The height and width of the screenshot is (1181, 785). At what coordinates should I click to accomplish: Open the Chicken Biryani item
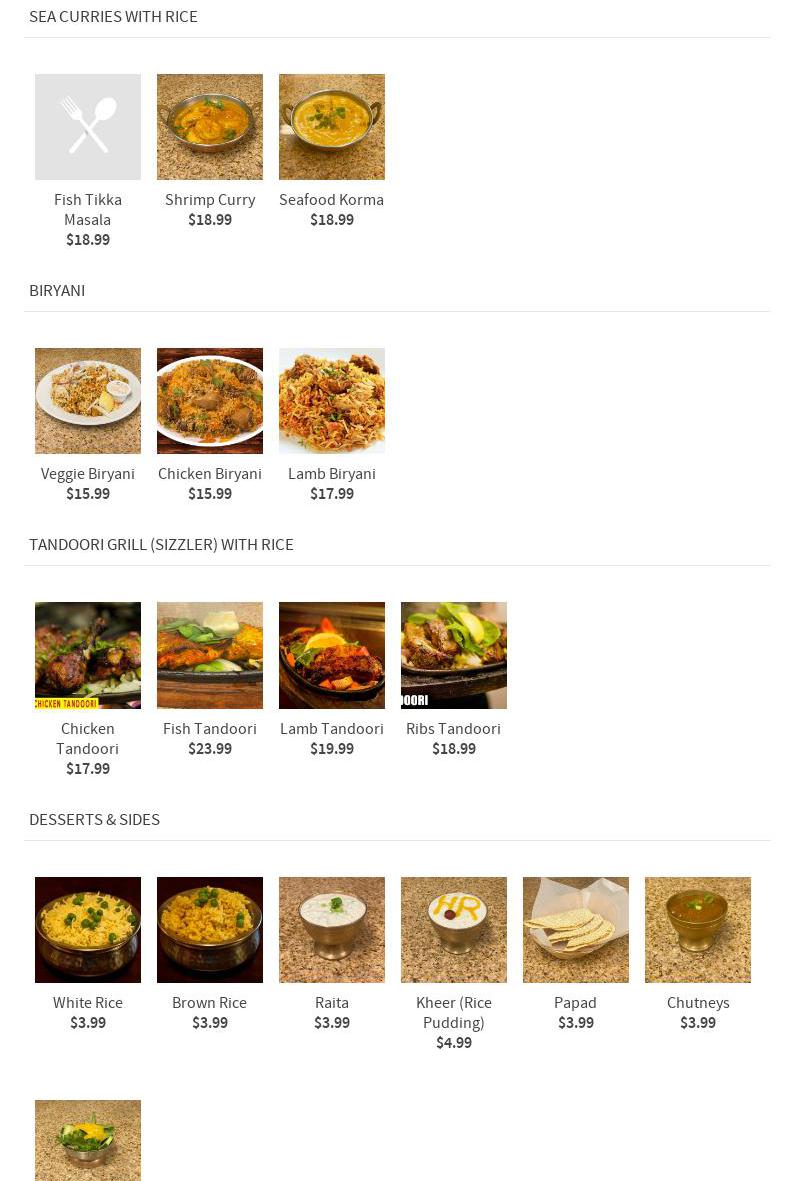click(210, 401)
